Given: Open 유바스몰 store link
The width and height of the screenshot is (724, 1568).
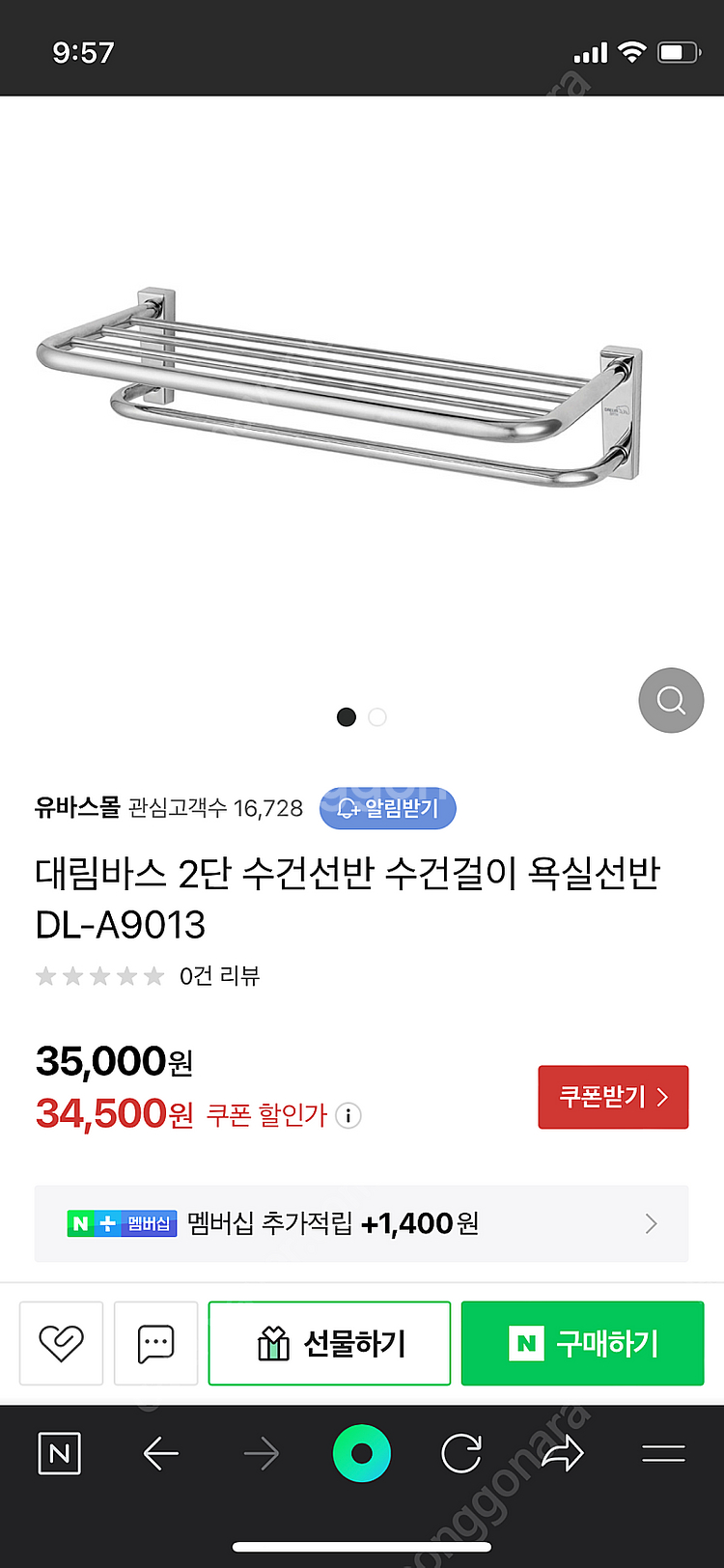Looking at the screenshot, I should [77, 807].
